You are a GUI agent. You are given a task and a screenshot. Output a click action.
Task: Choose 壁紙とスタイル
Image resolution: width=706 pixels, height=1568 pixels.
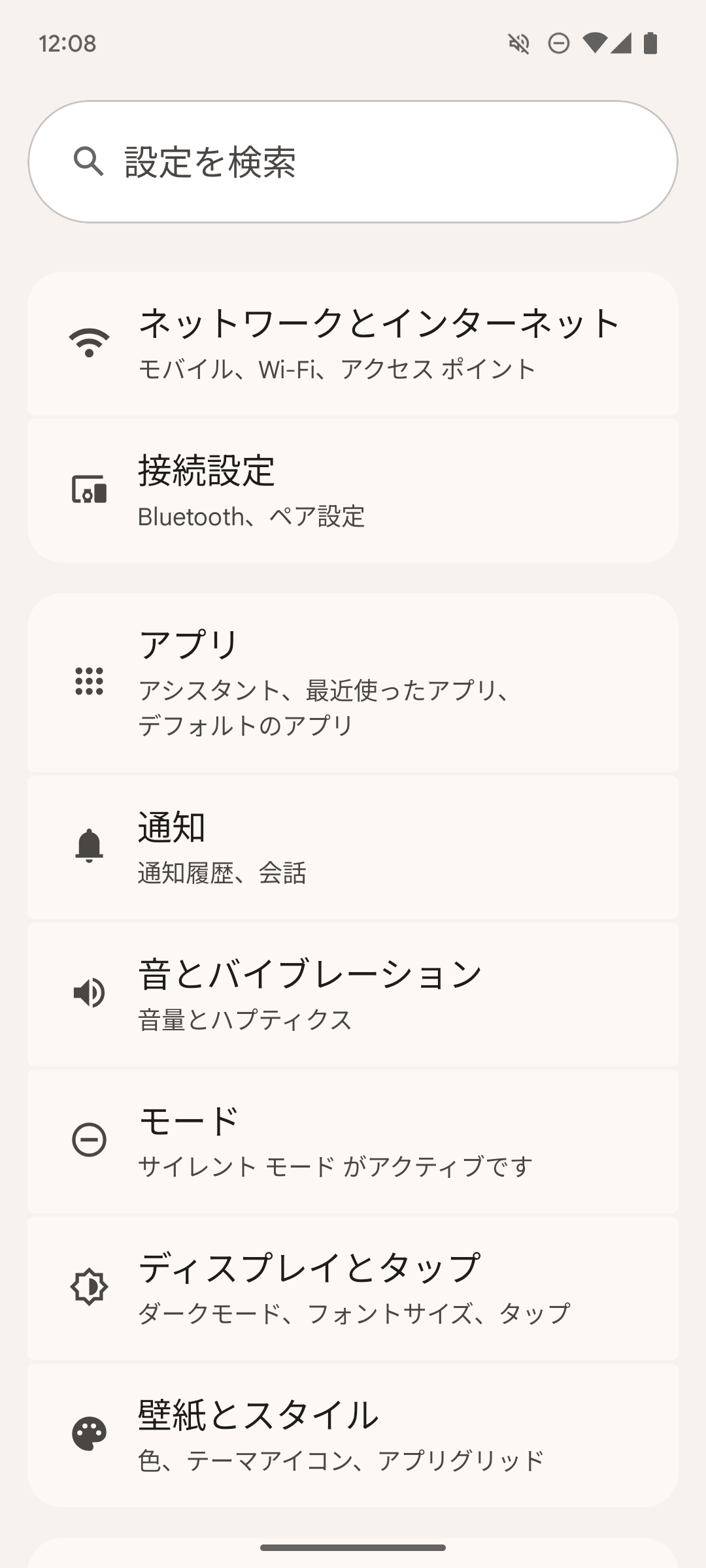(x=353, y=1435)
